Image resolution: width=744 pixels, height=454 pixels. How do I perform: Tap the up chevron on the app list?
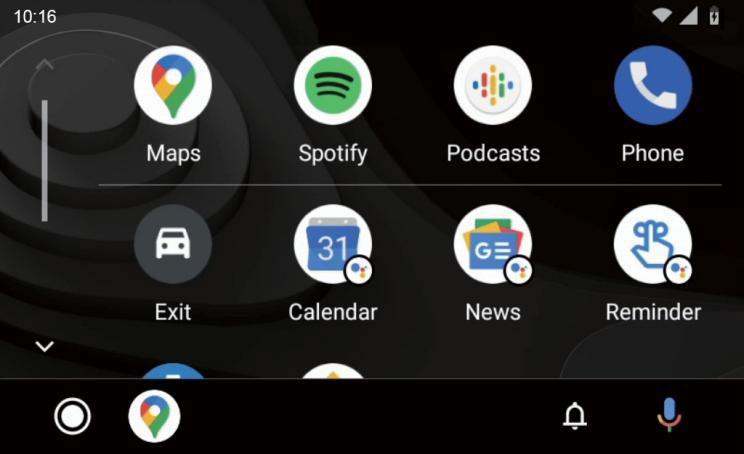point(44,66)
